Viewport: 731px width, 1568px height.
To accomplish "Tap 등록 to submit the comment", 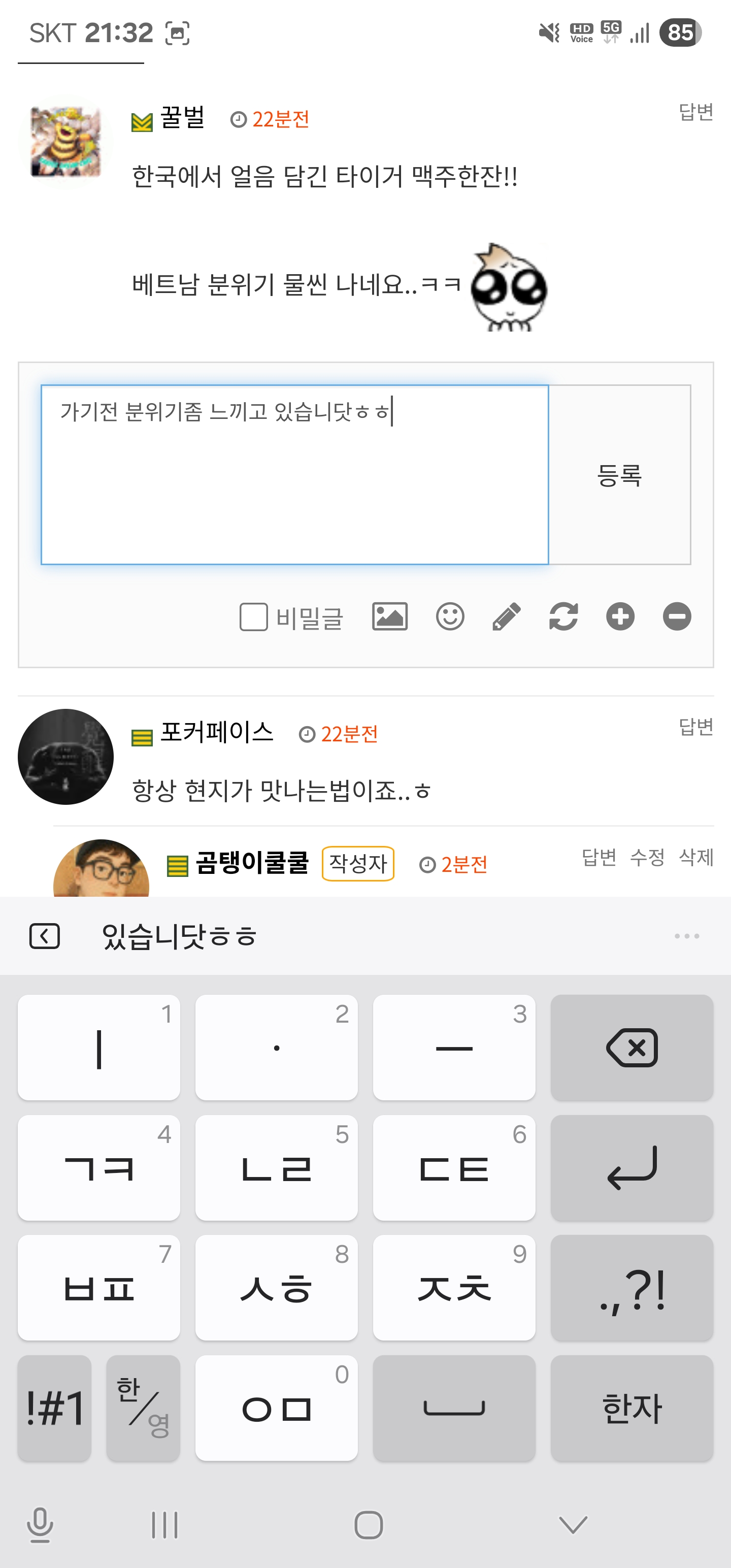I will [x=619, y=475].
